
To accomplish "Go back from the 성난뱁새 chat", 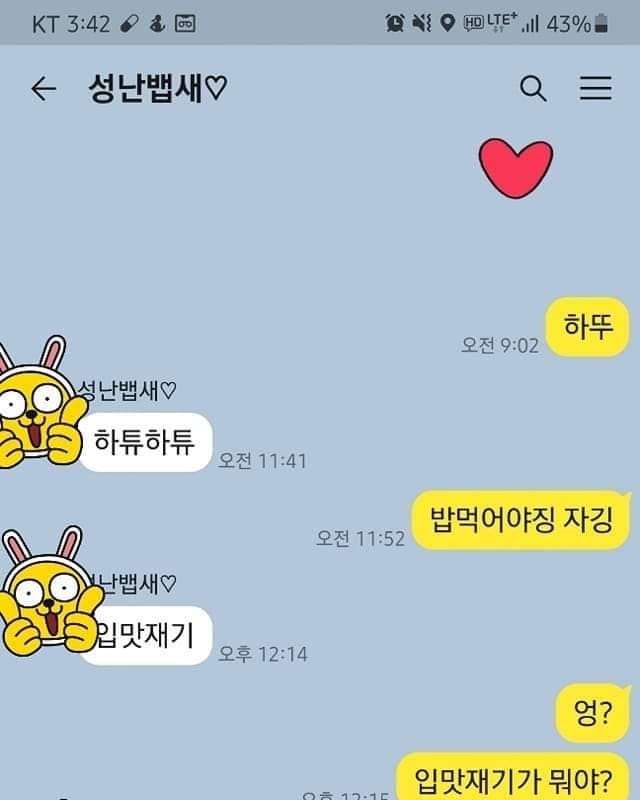I will pos(43,89).
